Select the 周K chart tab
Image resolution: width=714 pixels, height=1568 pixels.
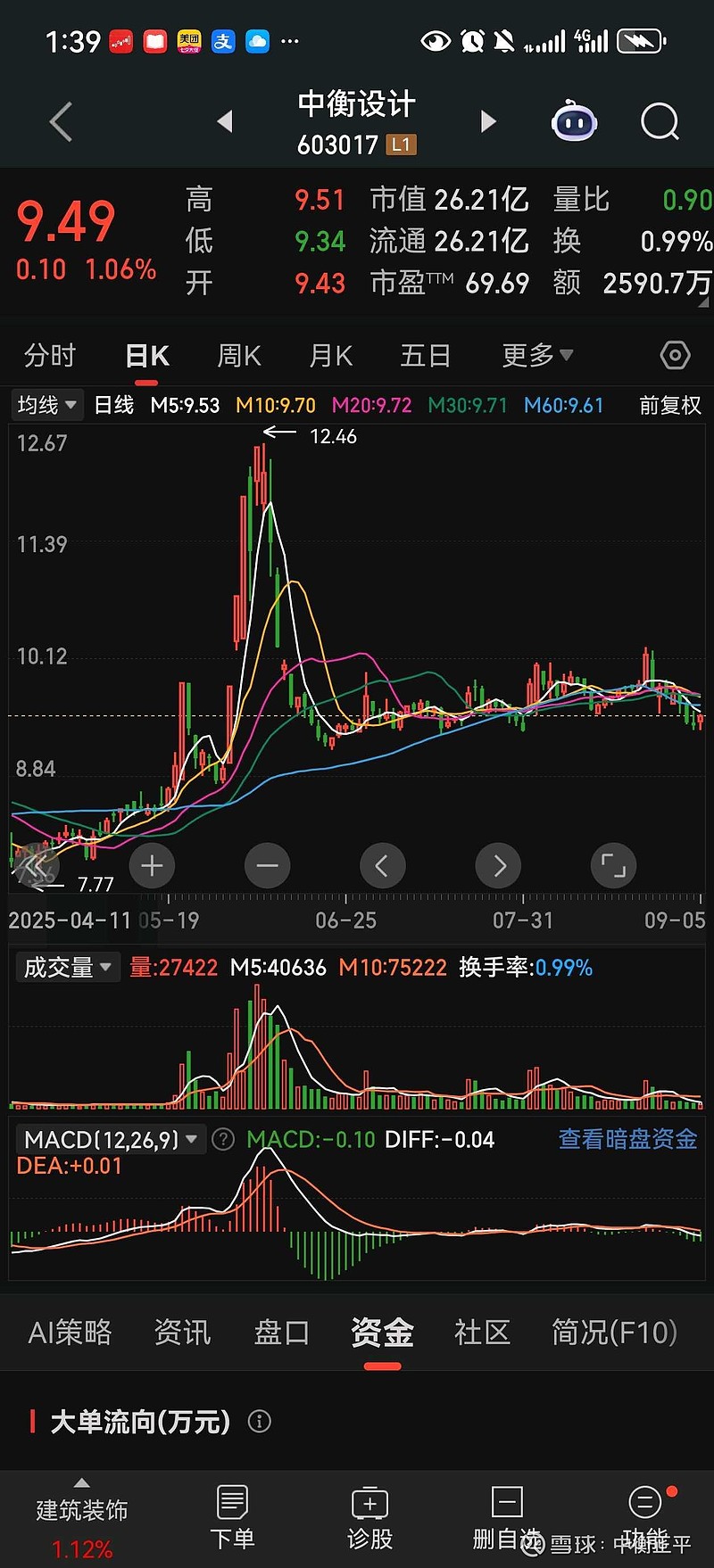[239, 356]
